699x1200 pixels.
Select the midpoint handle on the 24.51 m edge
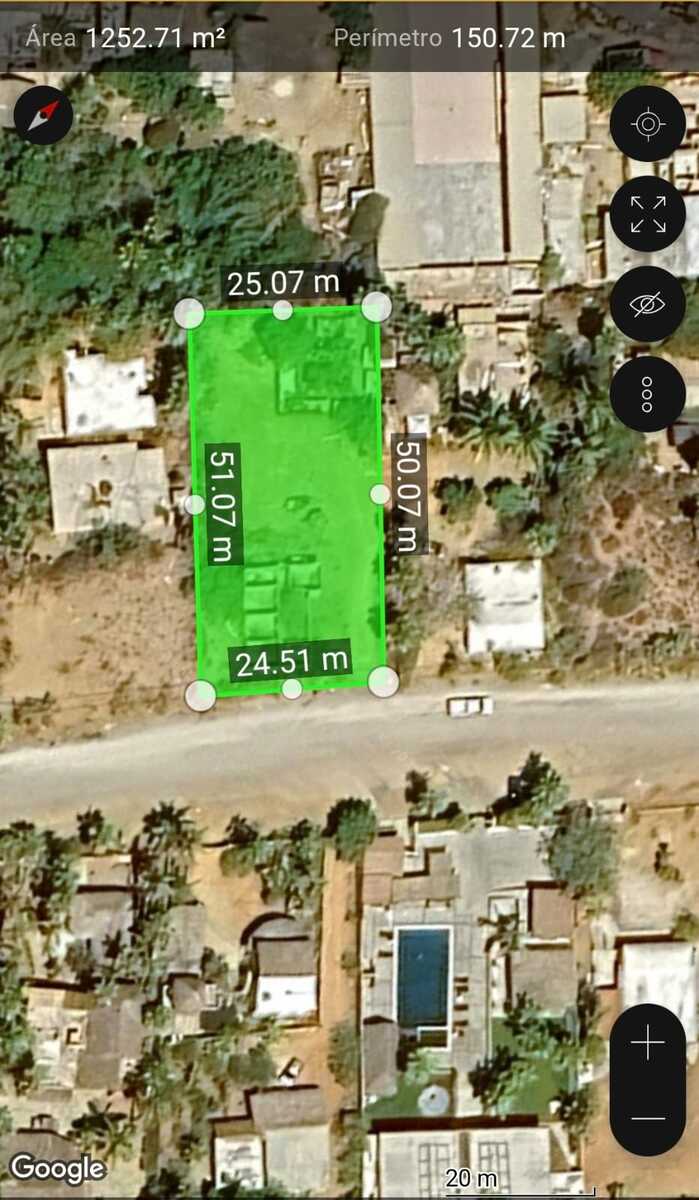click(291, 688)
